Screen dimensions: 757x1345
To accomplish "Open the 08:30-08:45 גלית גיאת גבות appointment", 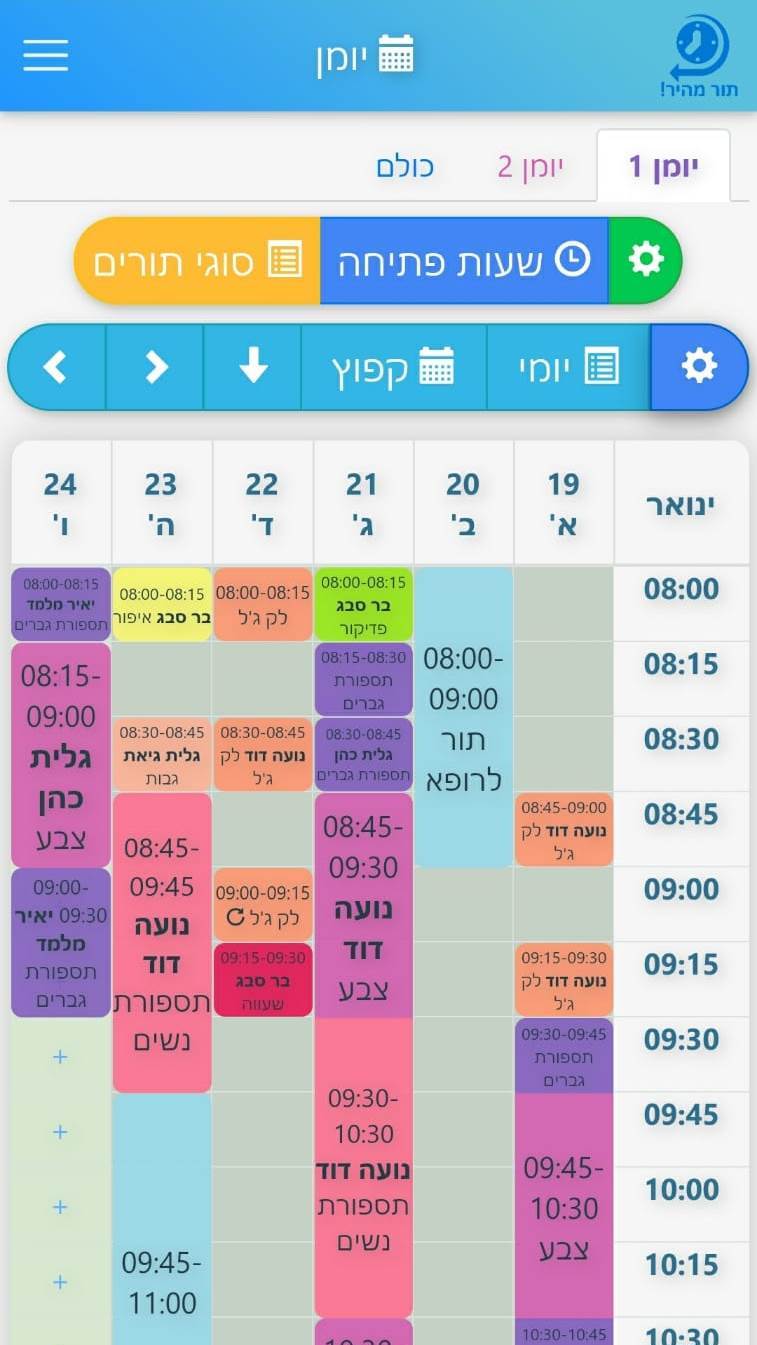I will pos(161,755).
